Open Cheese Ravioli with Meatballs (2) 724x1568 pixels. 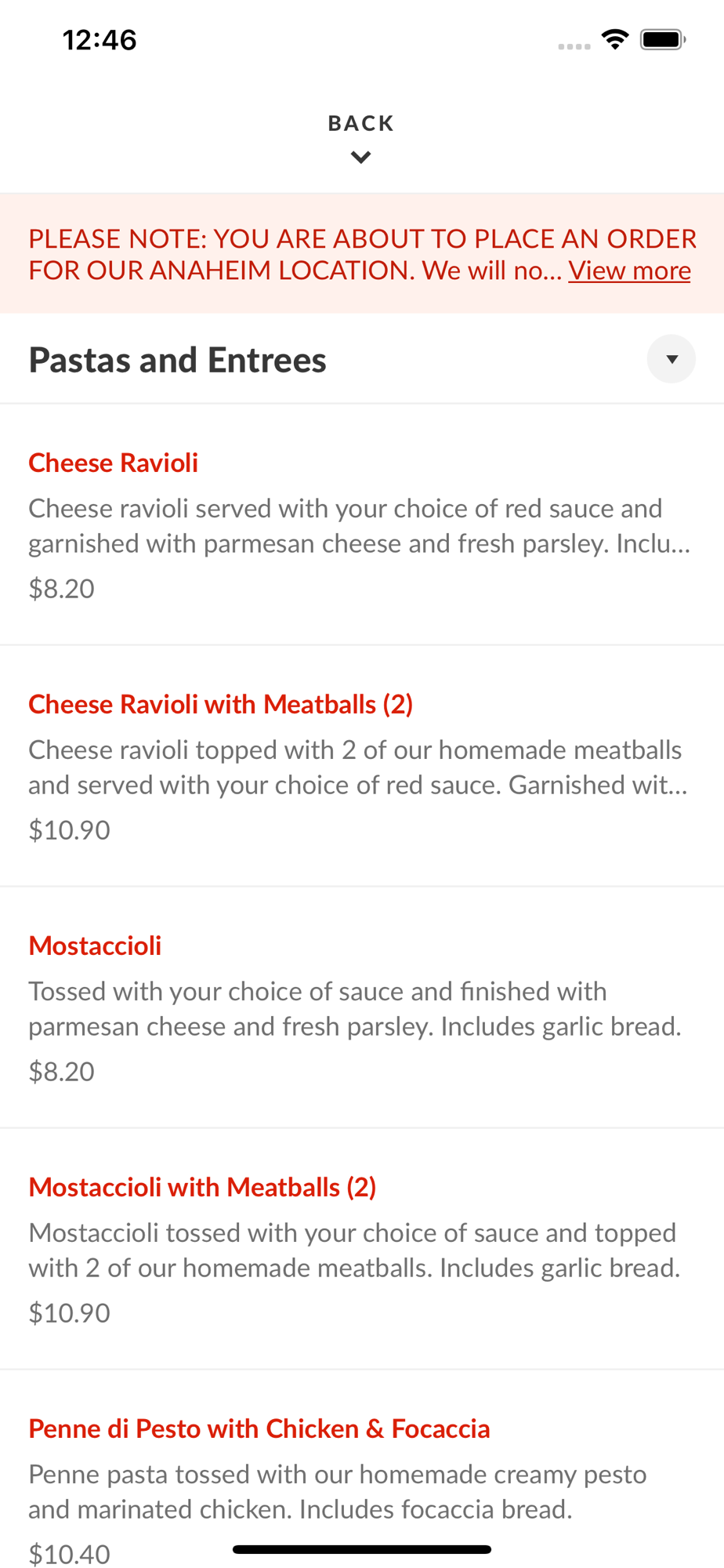(x=220, y=704)
